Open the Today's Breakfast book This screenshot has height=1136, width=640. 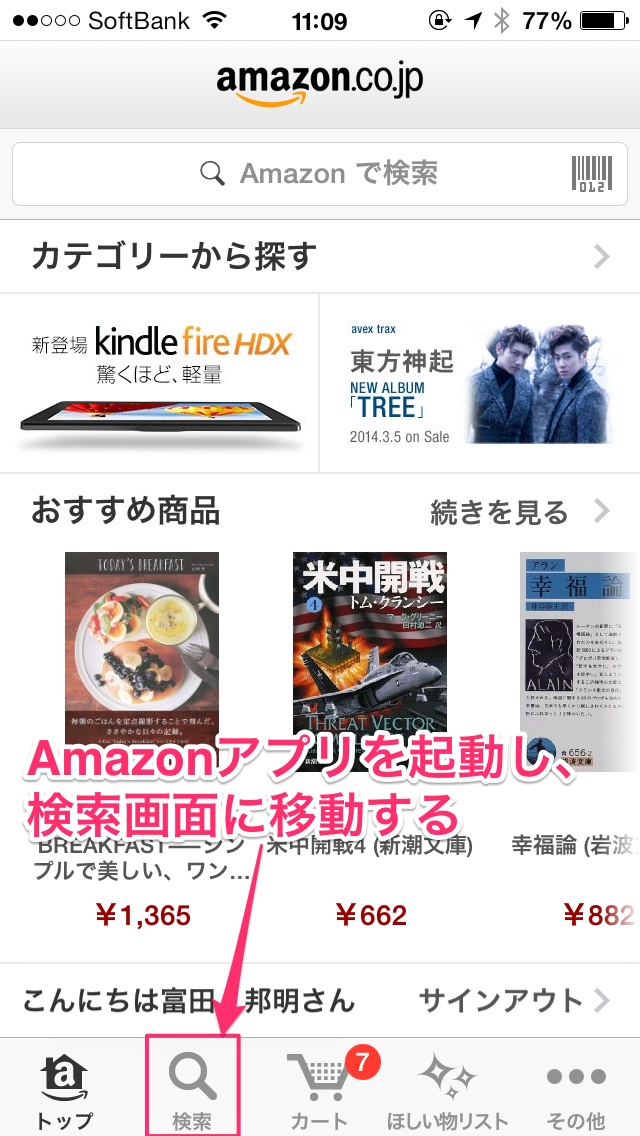[x=142, y=650]
